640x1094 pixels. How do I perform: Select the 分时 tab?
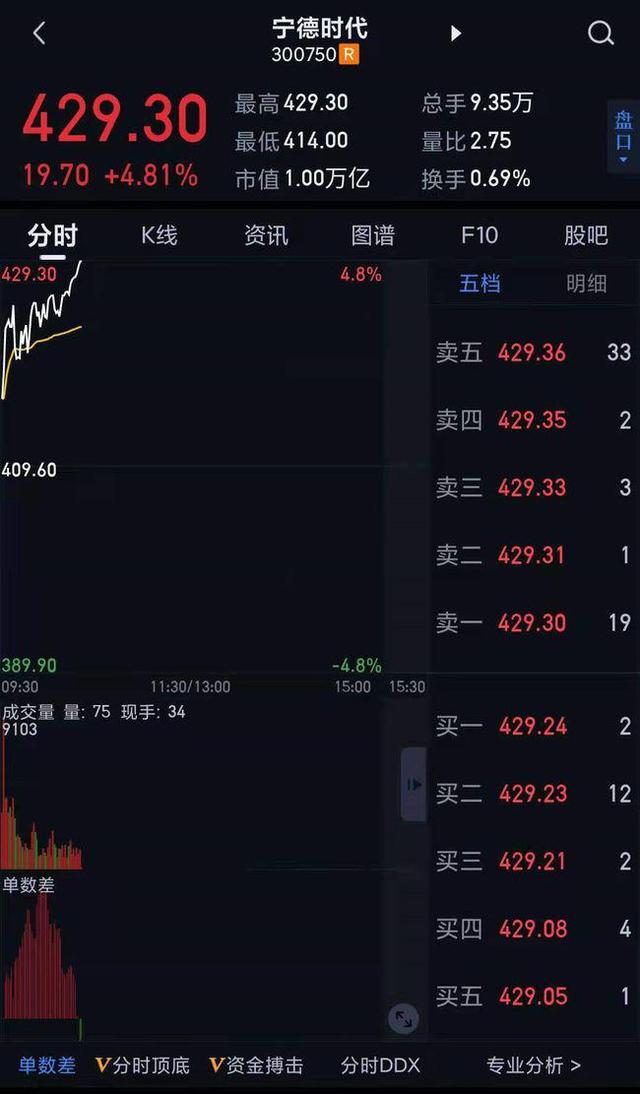point(52,236)
